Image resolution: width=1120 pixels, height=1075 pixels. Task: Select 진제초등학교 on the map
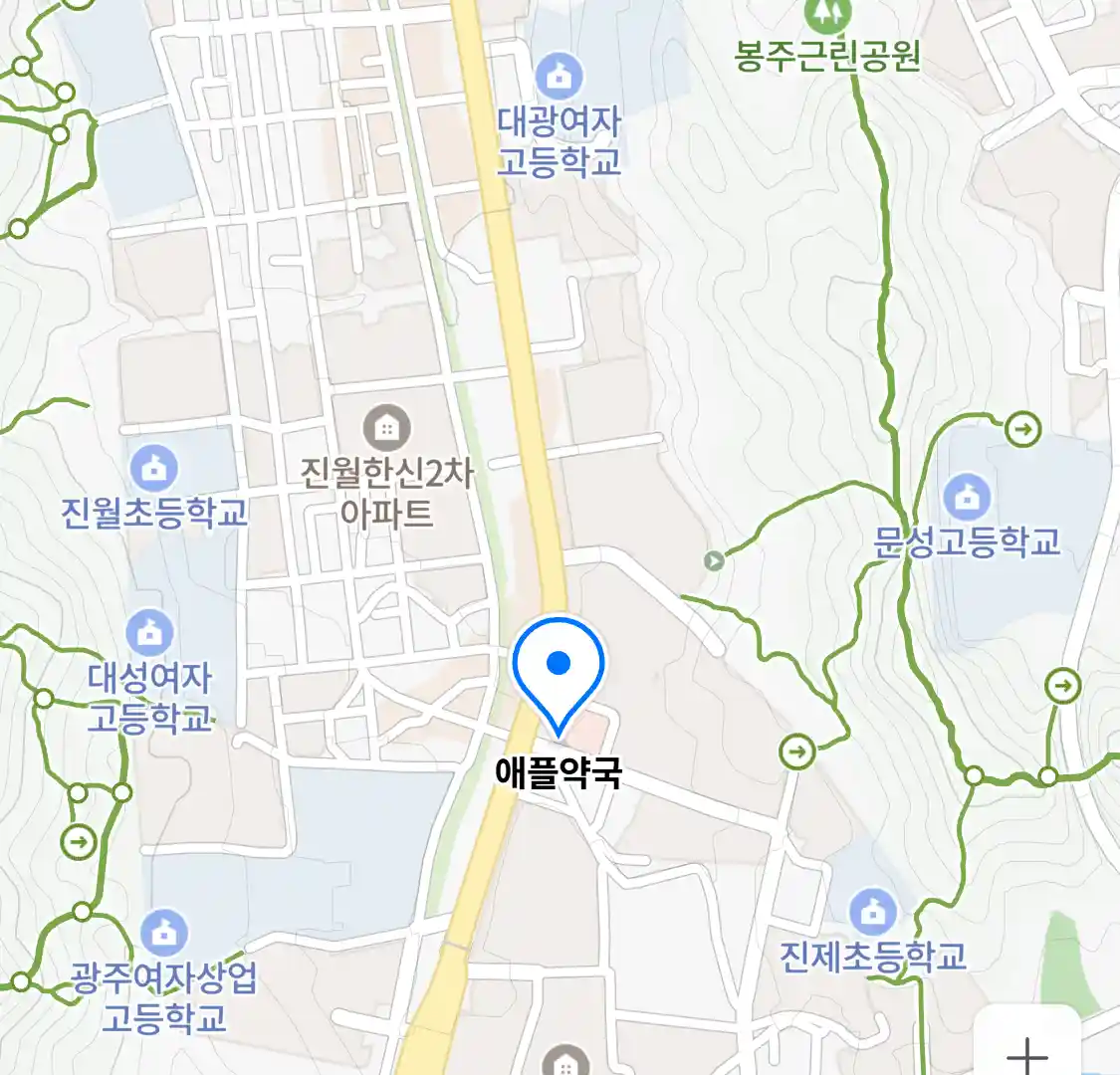[x=873, y=912]
